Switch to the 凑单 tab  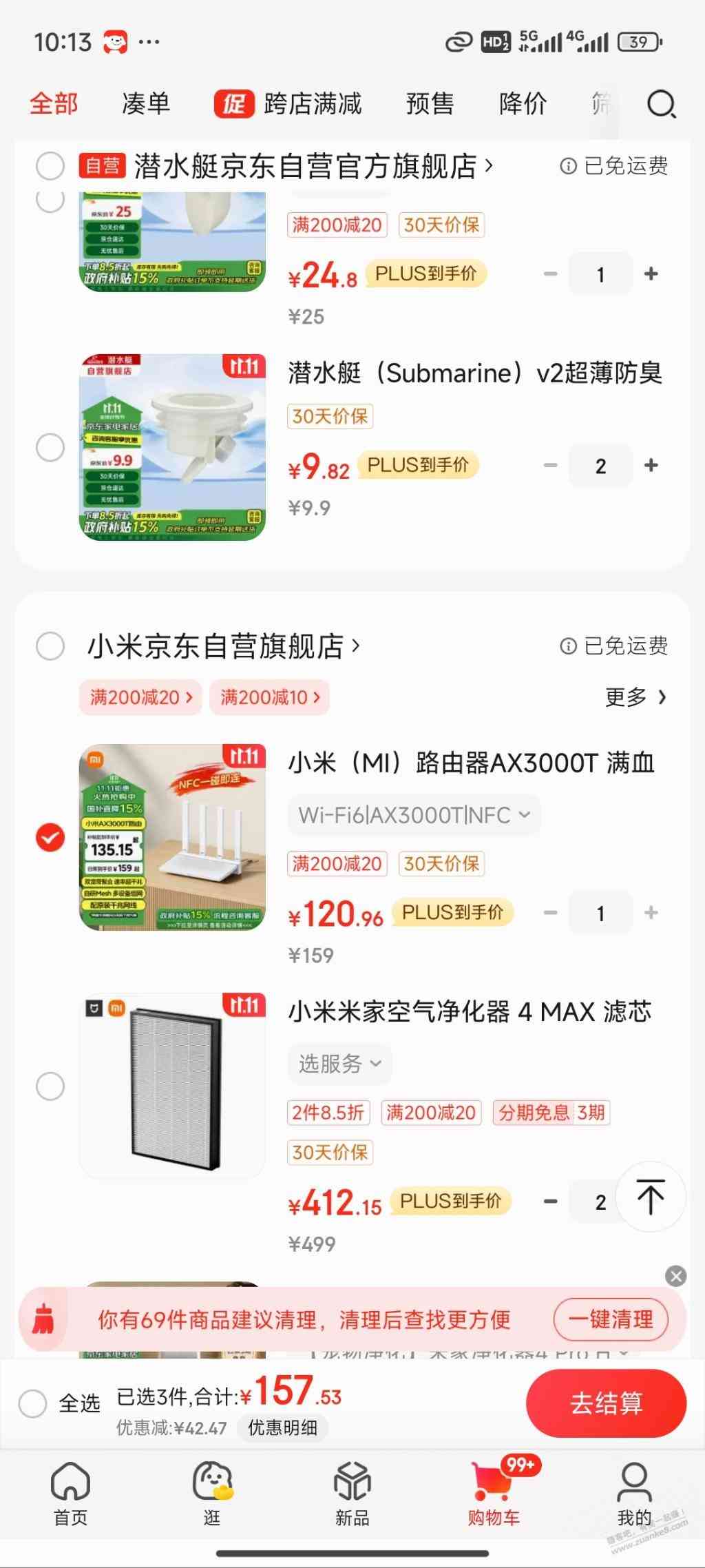(x=145, y=104)
